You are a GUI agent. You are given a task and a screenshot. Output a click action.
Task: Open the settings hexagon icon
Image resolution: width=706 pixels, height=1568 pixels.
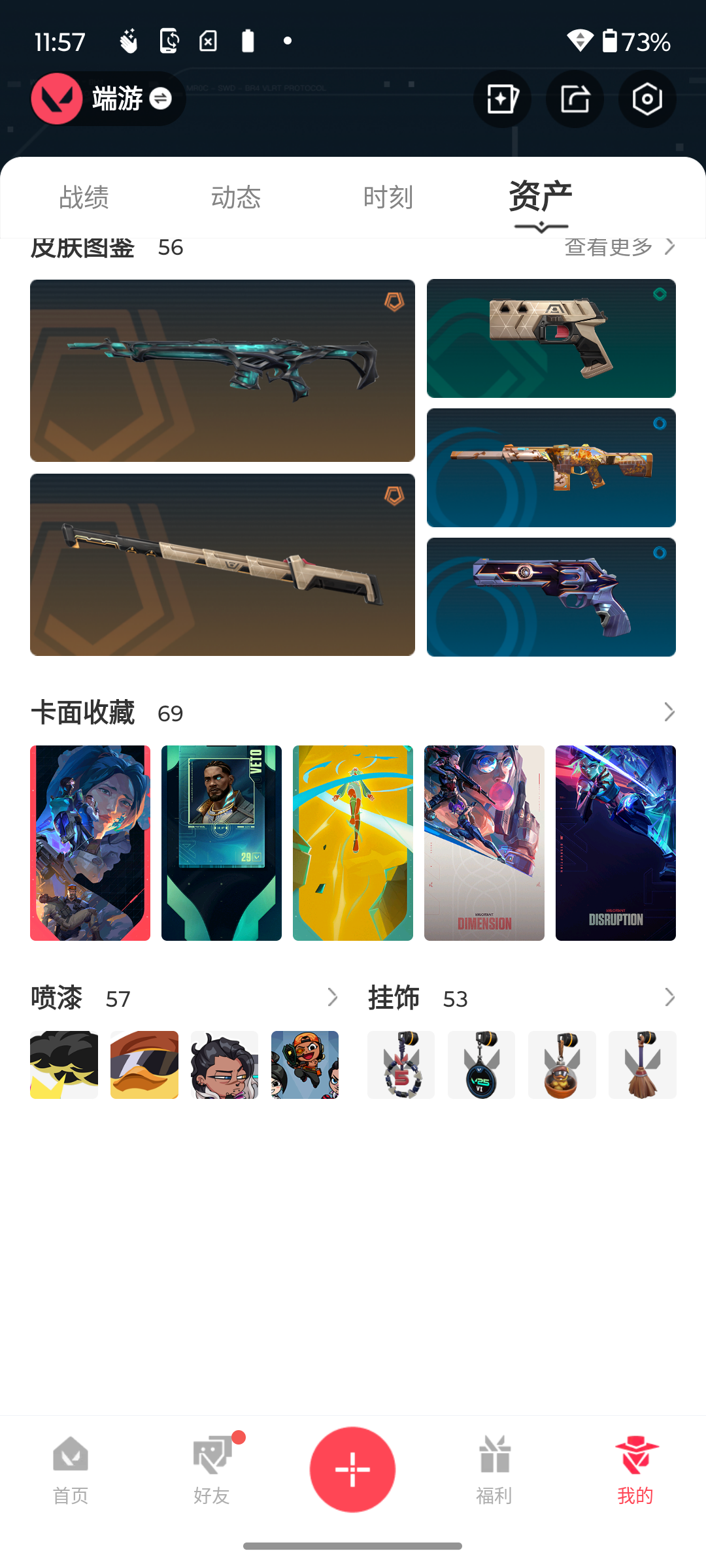coord(647,99)
